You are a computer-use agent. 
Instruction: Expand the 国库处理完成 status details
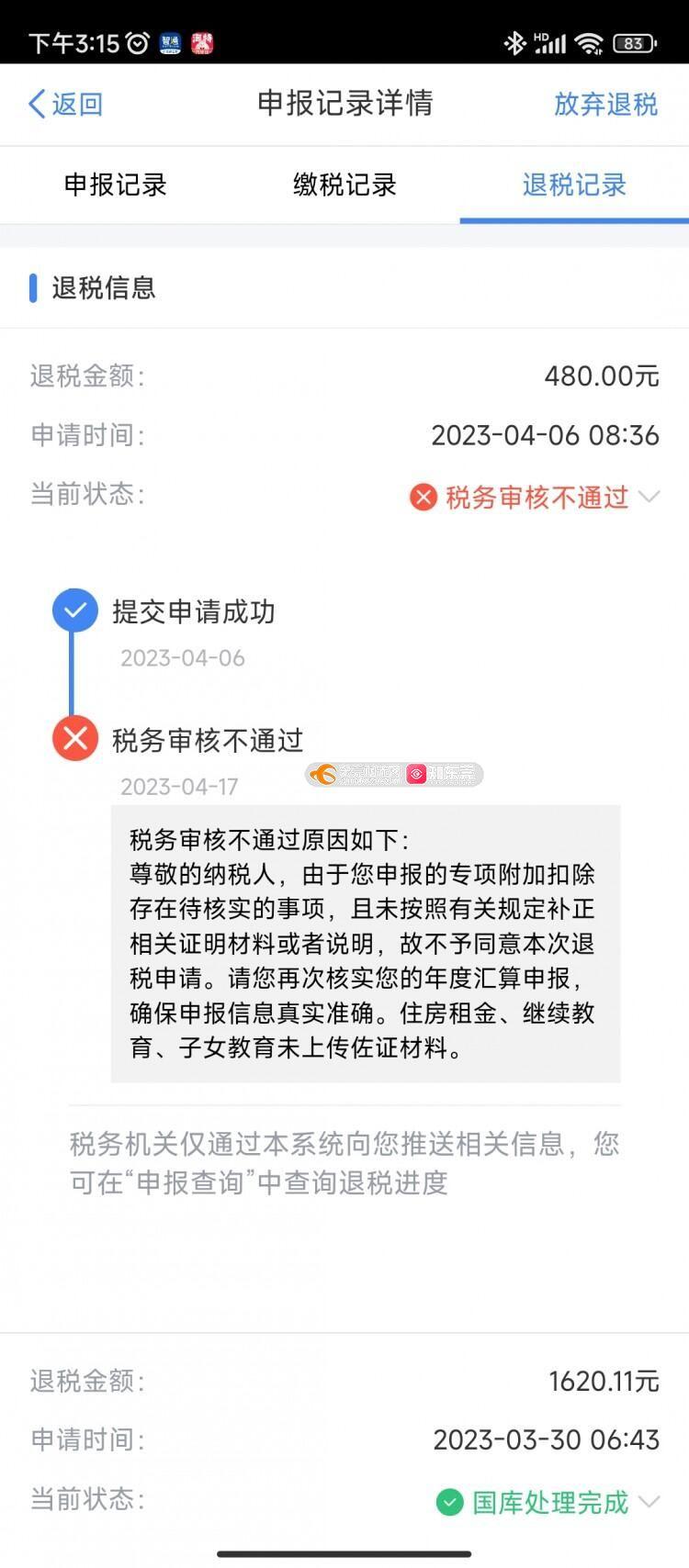pos(649,1502)
